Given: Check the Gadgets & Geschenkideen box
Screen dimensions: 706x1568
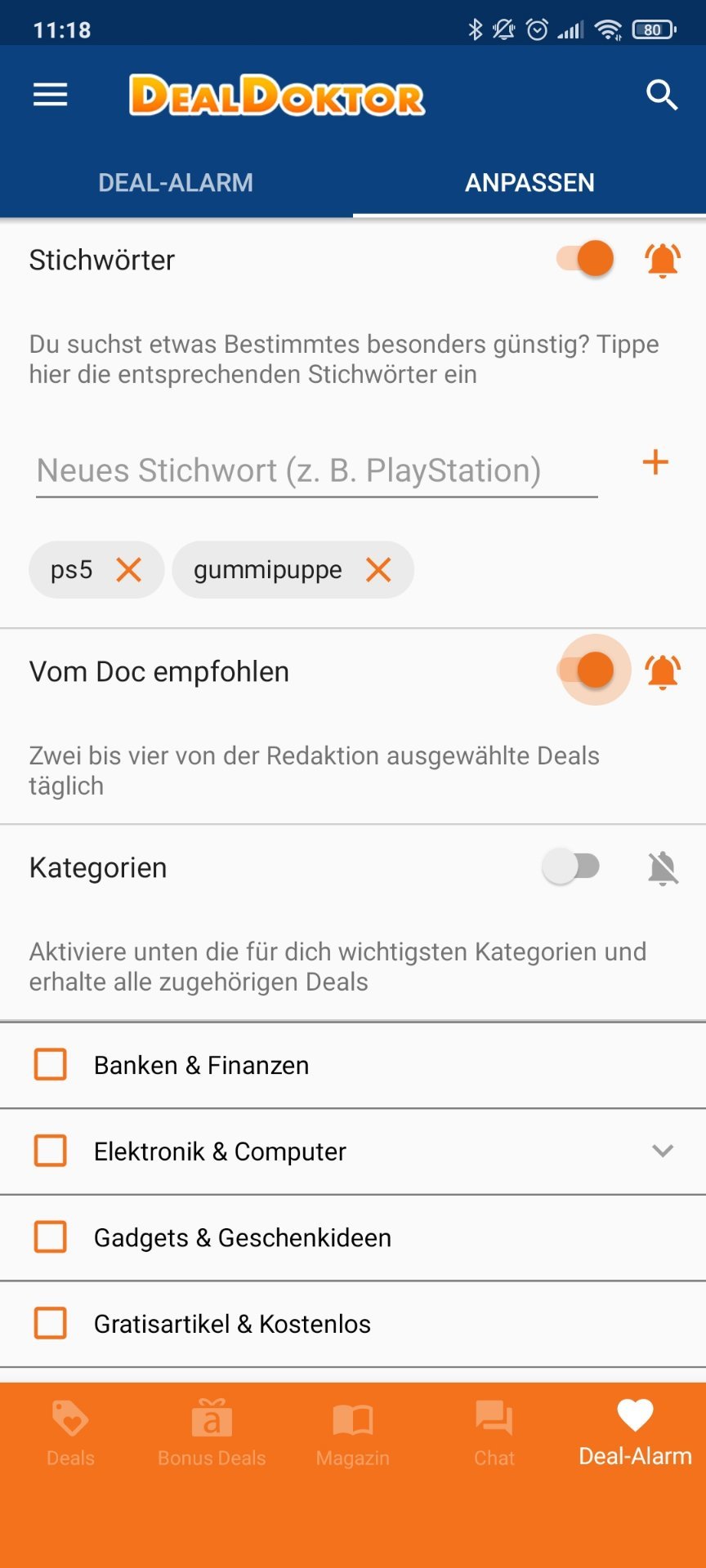Looking at the screenshot, I should [51, 1237].
